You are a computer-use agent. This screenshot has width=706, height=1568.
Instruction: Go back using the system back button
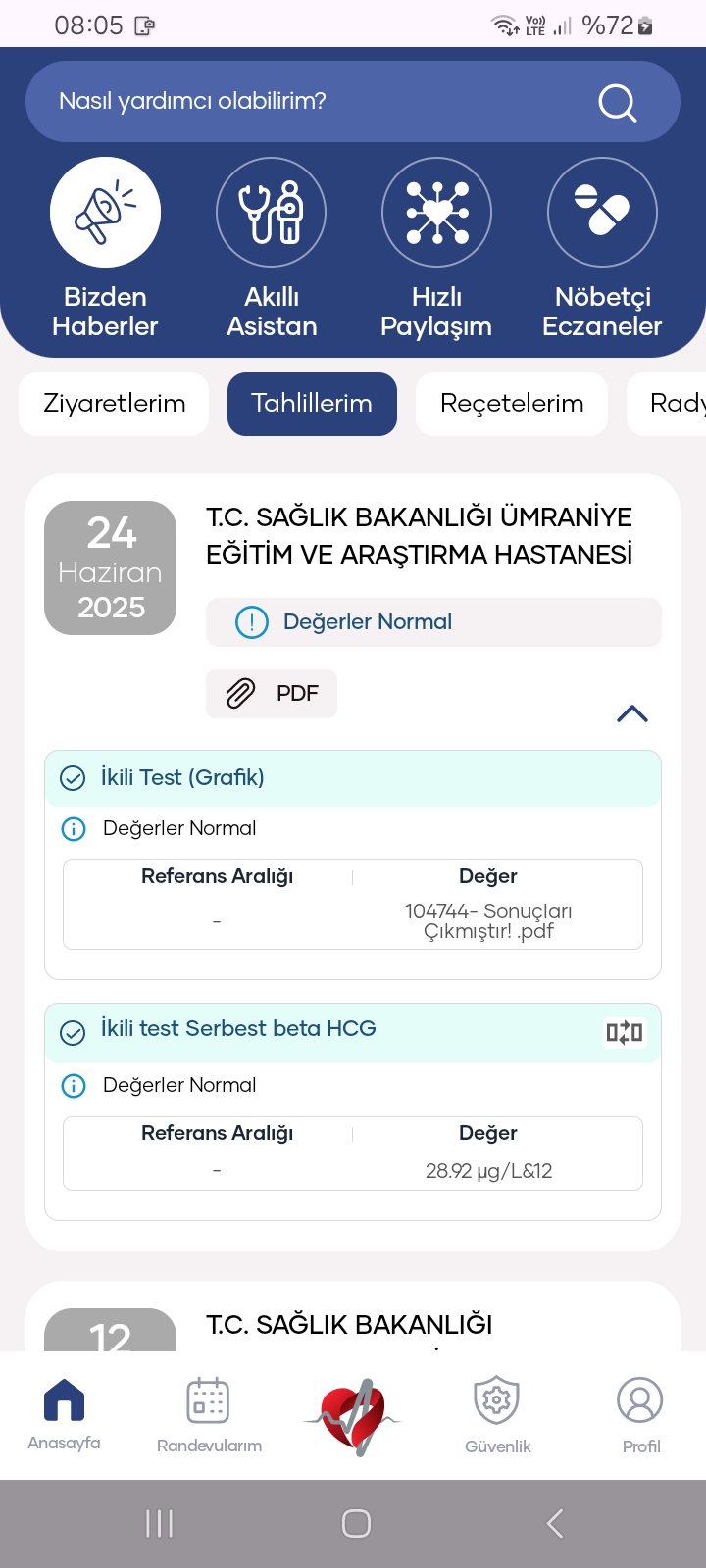(554, 1523)
